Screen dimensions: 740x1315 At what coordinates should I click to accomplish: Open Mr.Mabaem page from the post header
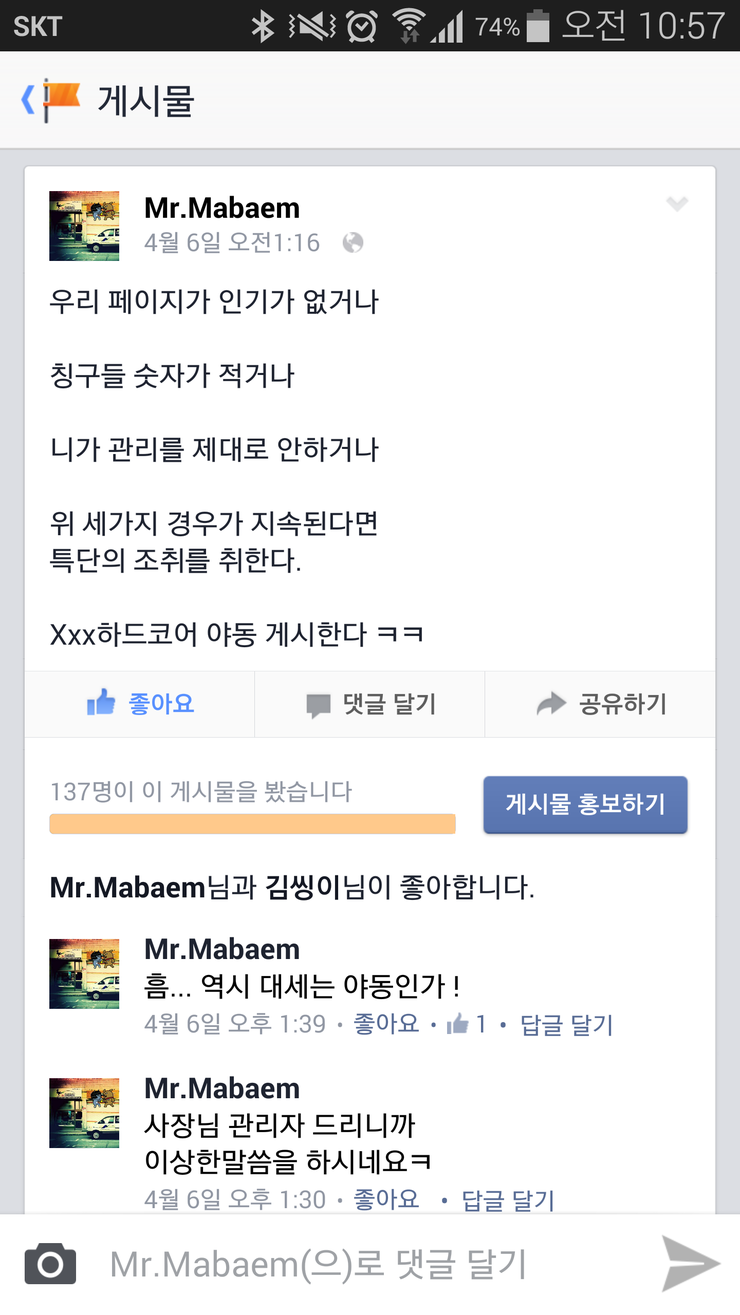tap(221, 208)
